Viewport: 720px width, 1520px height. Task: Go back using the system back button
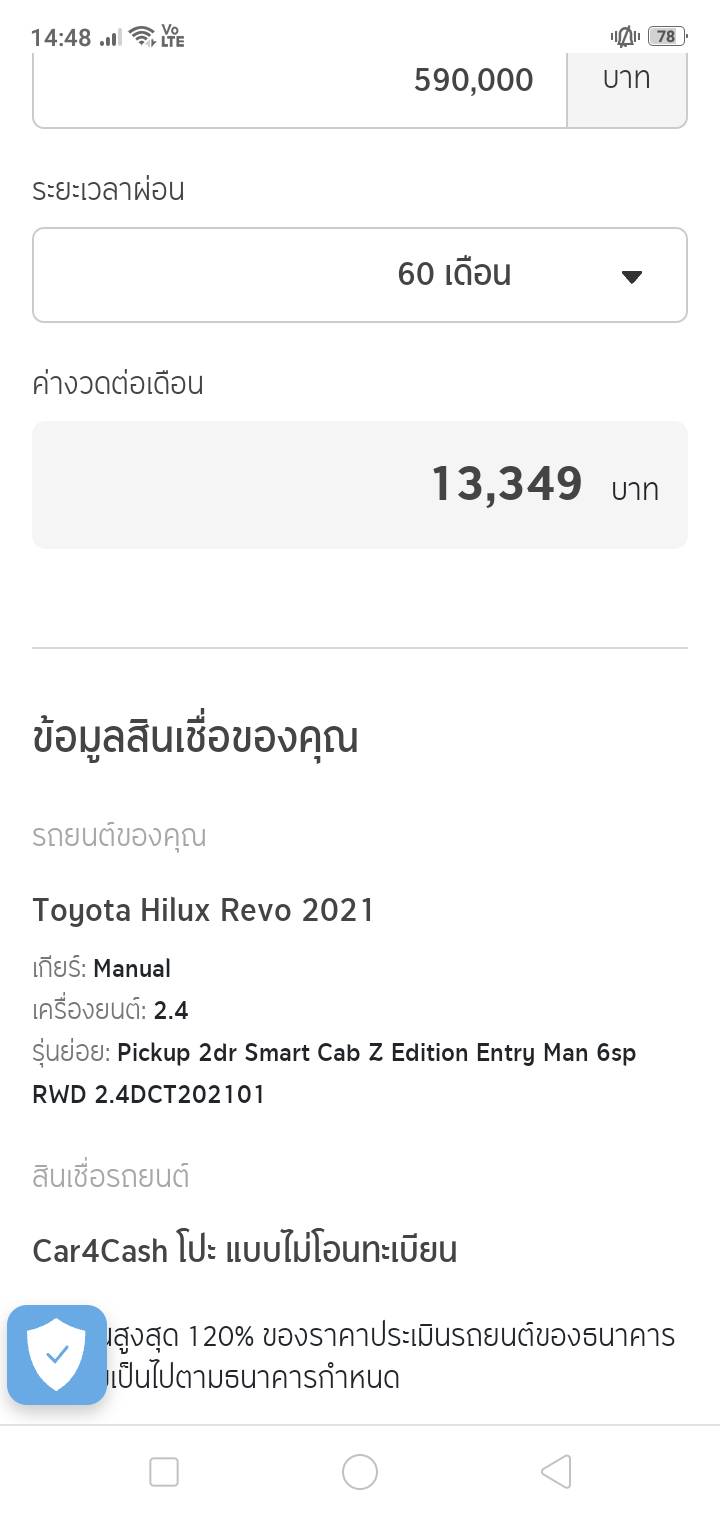tap(556, 1472)
